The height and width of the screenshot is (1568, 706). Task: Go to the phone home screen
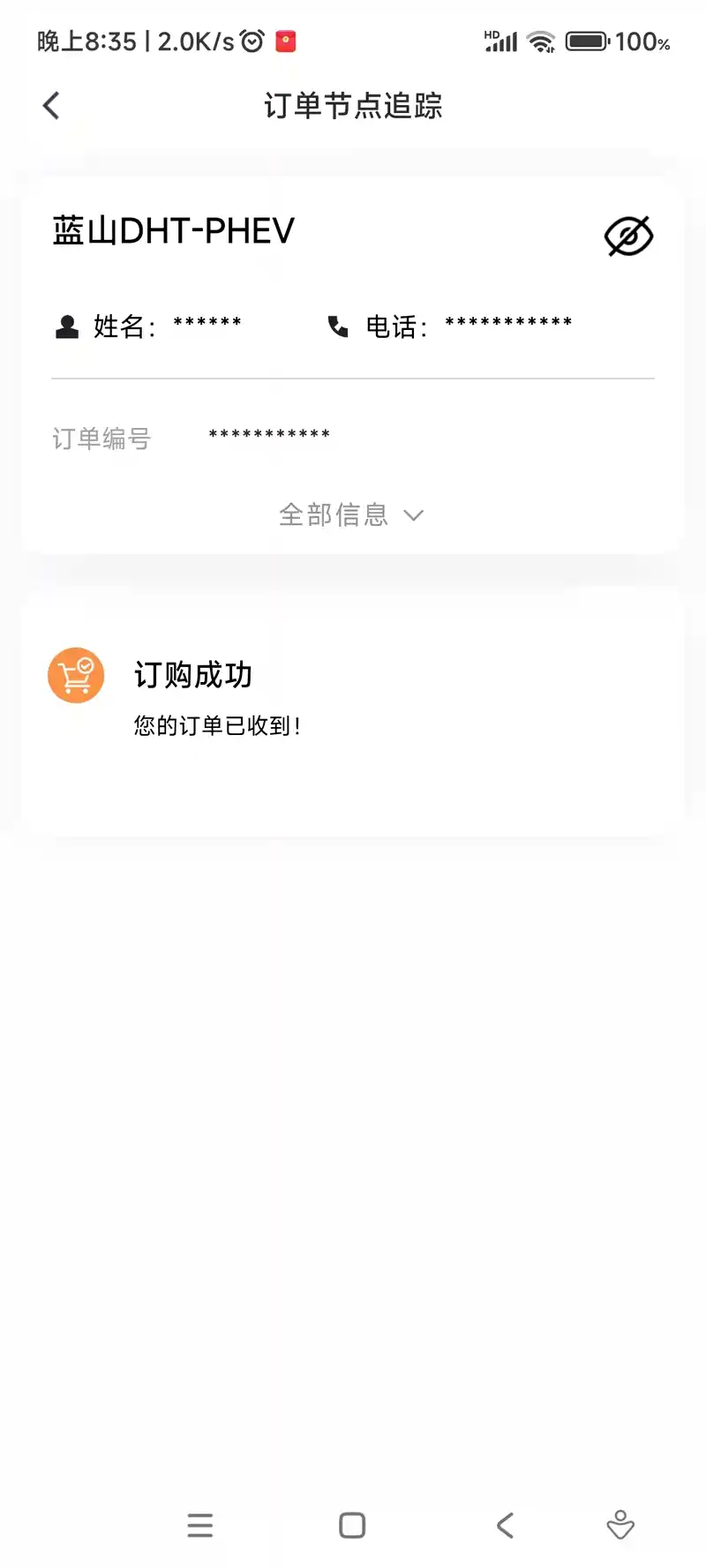pyautogui.click(x=352, y=1525)
